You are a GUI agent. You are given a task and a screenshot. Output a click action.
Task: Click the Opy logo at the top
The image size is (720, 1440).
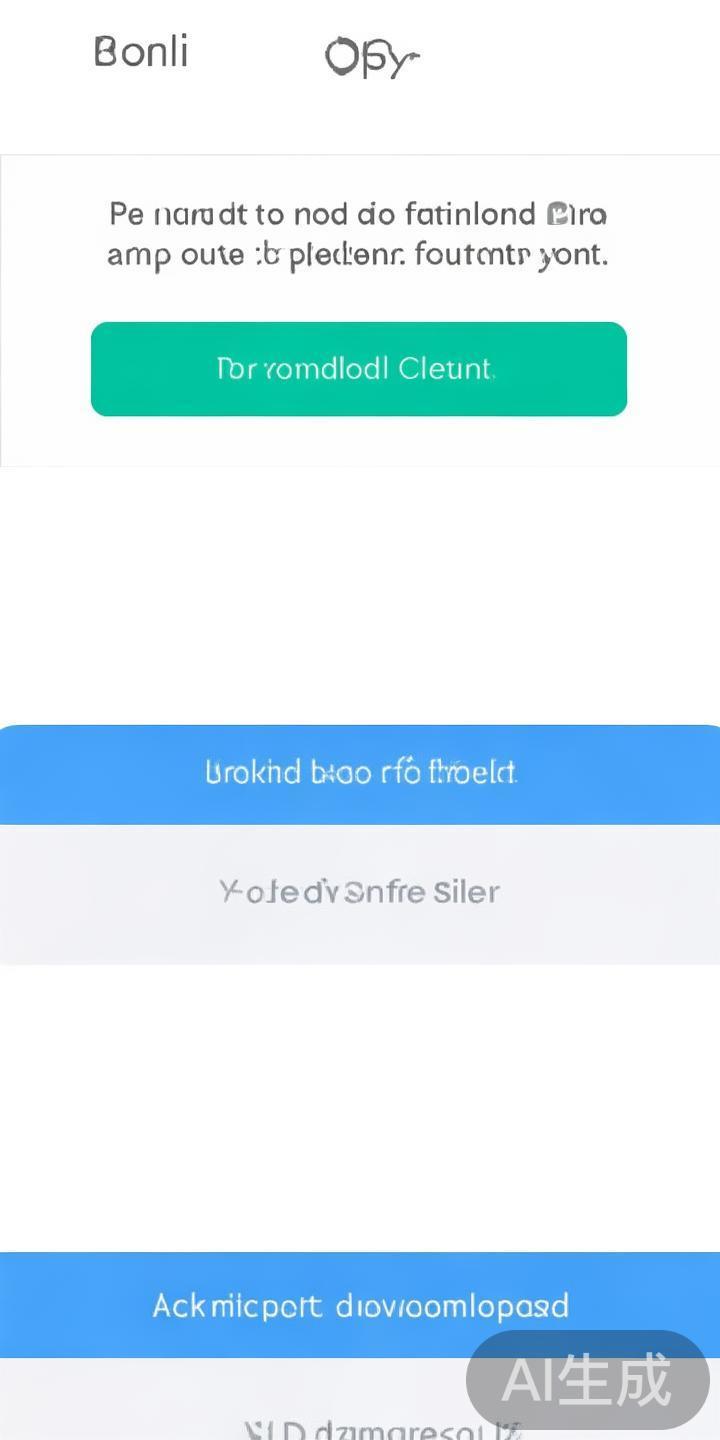(x=370, y=57)
